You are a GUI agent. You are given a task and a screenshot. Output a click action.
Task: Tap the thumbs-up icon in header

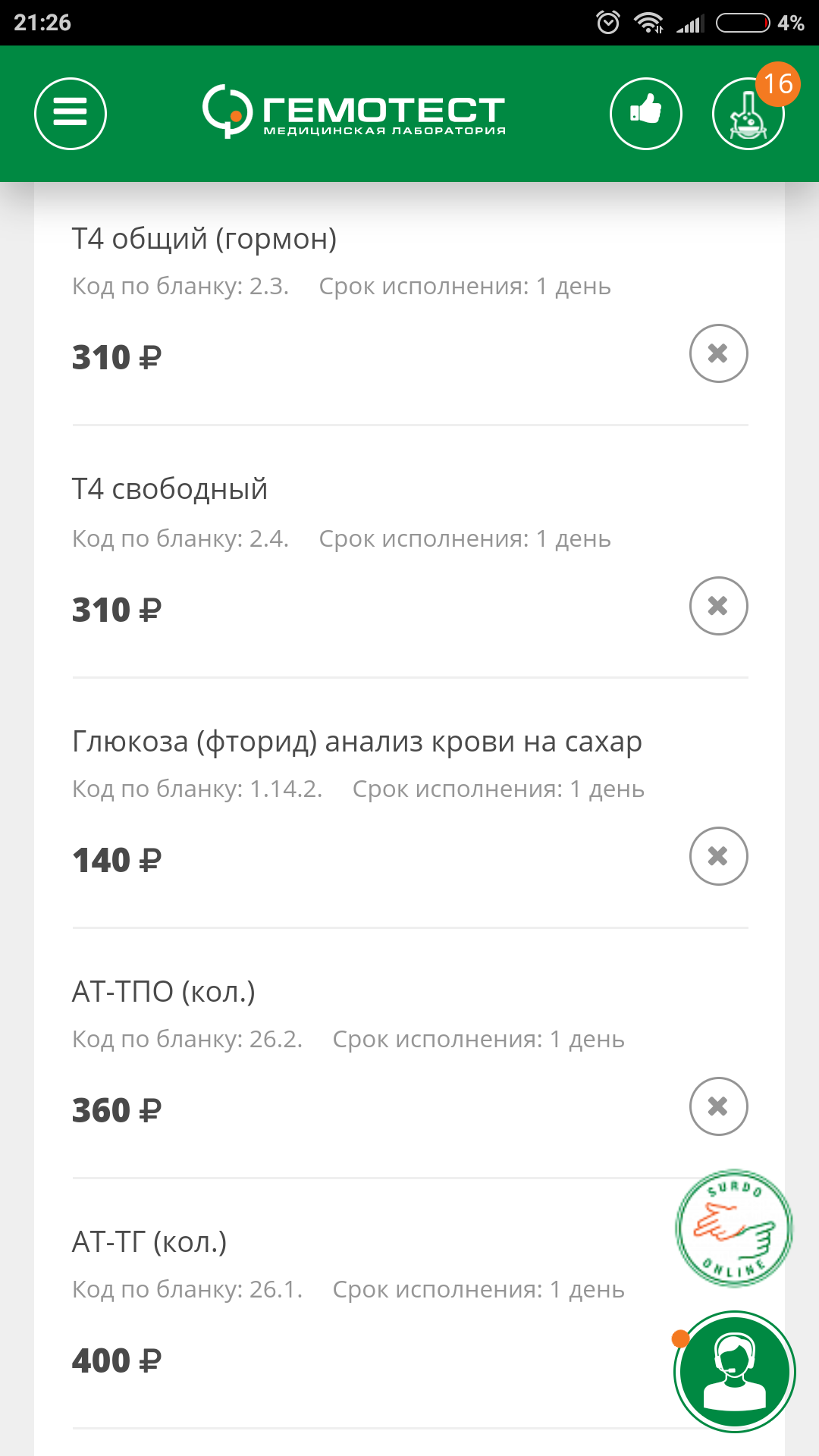click(646, 114)
